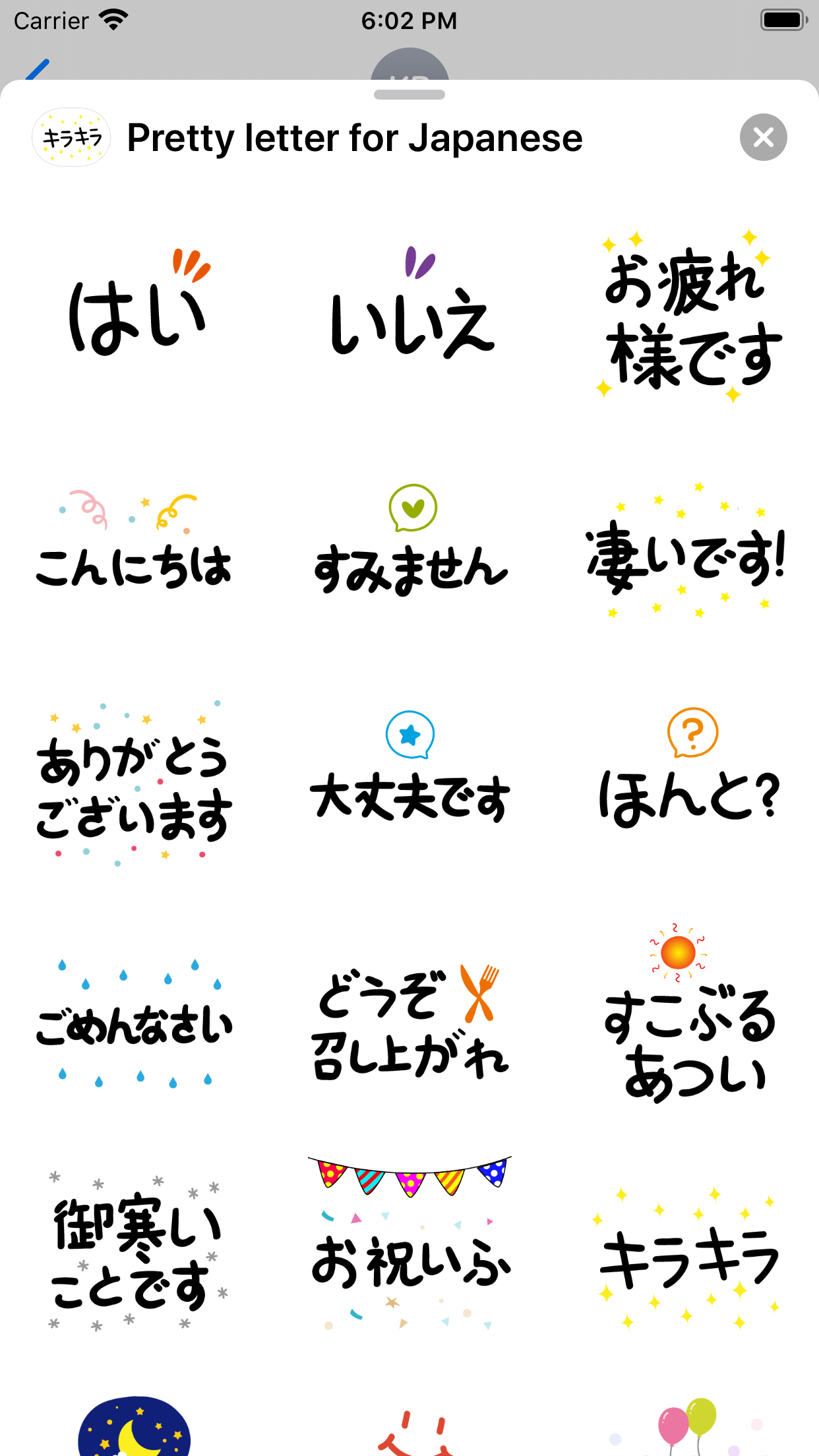
Task: Choose the 凄いです! sticker
Action: [686, 549]
